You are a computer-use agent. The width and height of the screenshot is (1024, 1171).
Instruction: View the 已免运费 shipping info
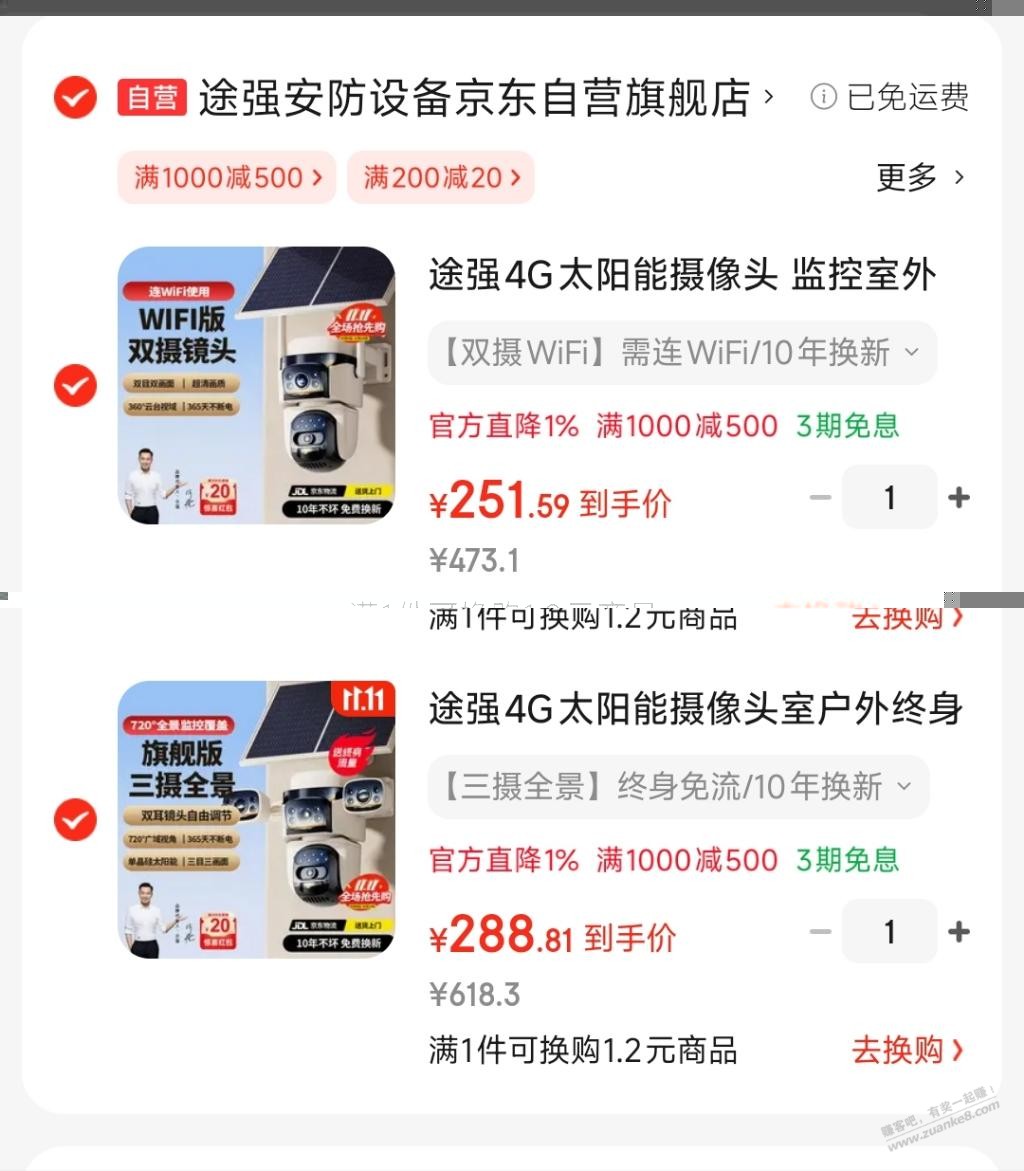tap(890, 98)
